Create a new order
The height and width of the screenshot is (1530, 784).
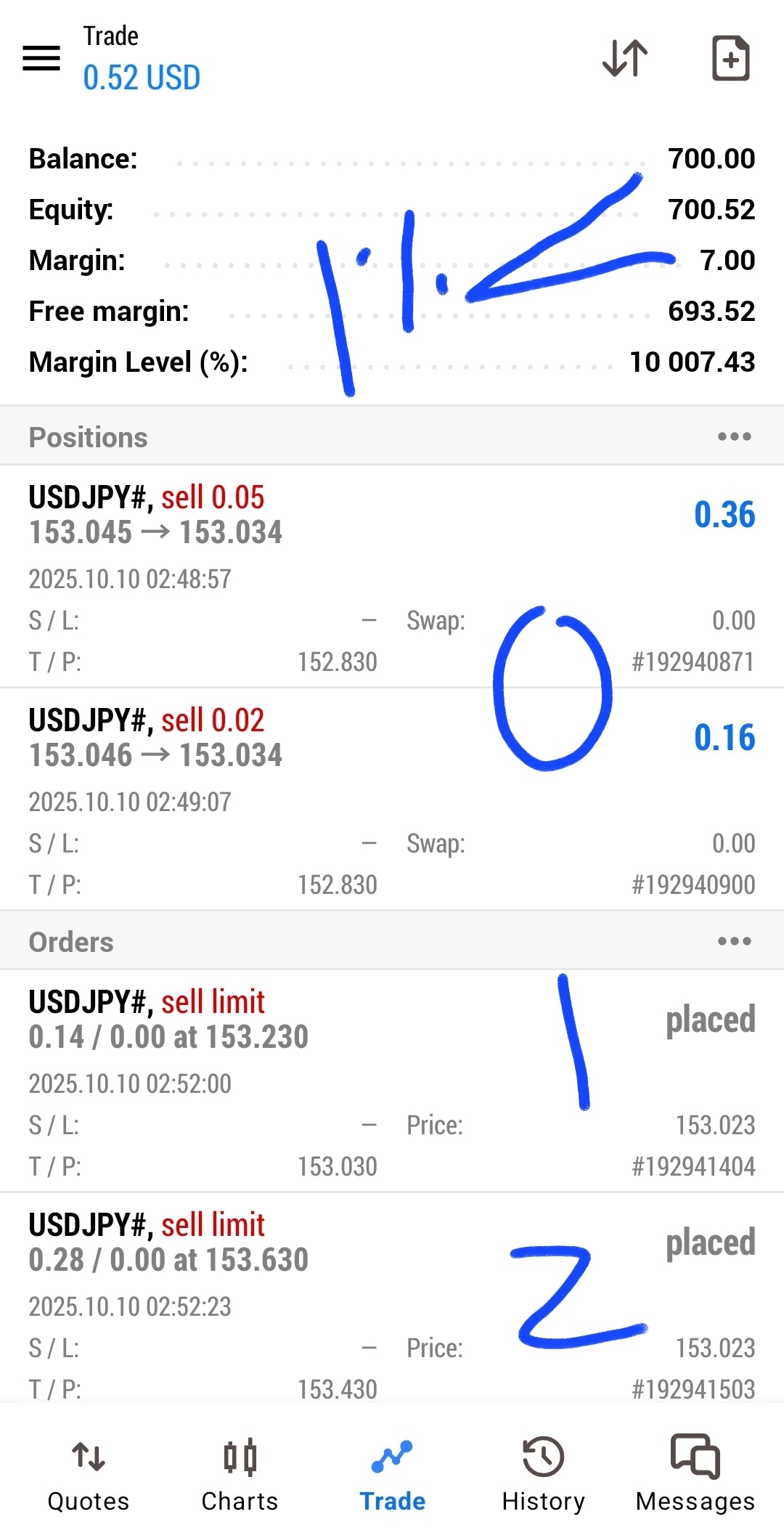tap(730, 58)
